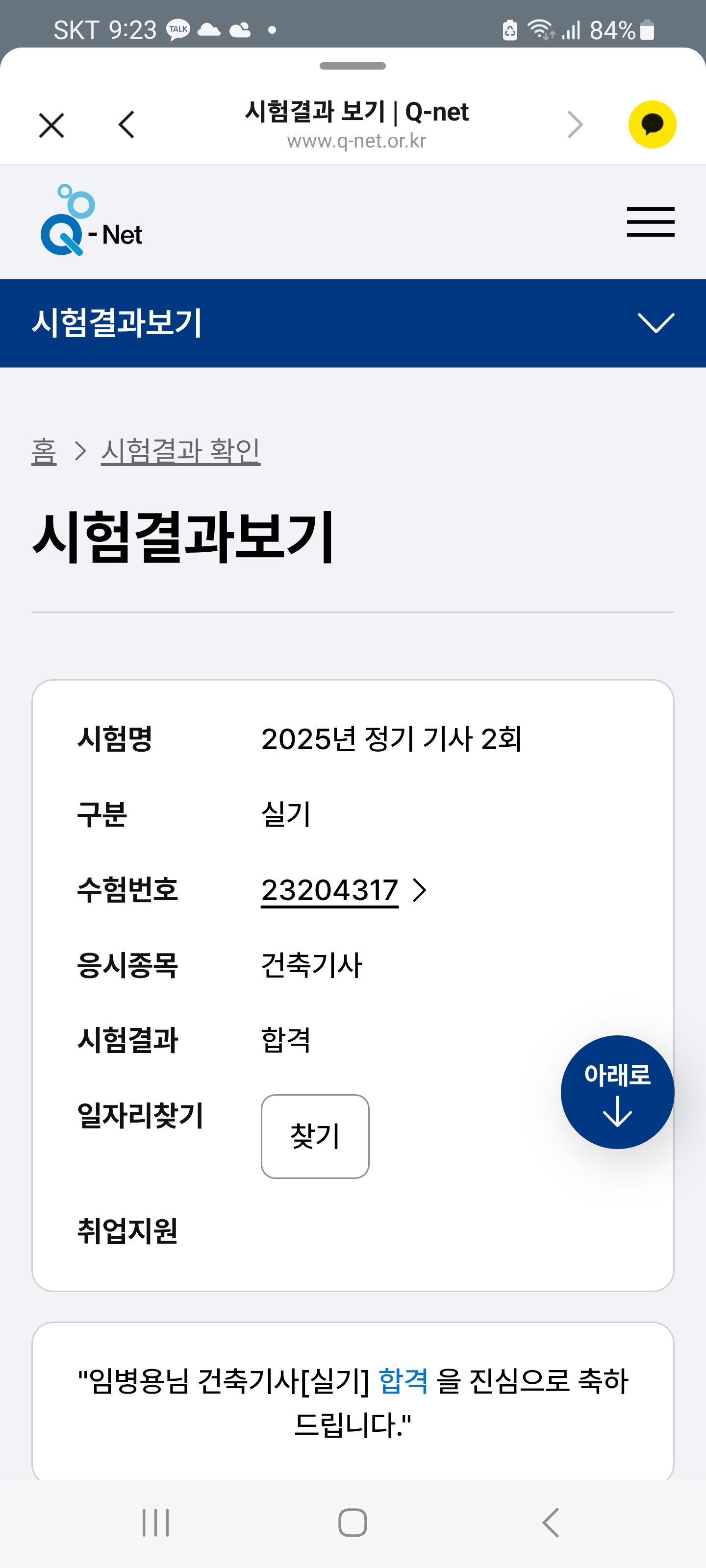Open exam number 23204317 details
The height and width of the screenshot is (1568, 706).
tap(330, 890)
